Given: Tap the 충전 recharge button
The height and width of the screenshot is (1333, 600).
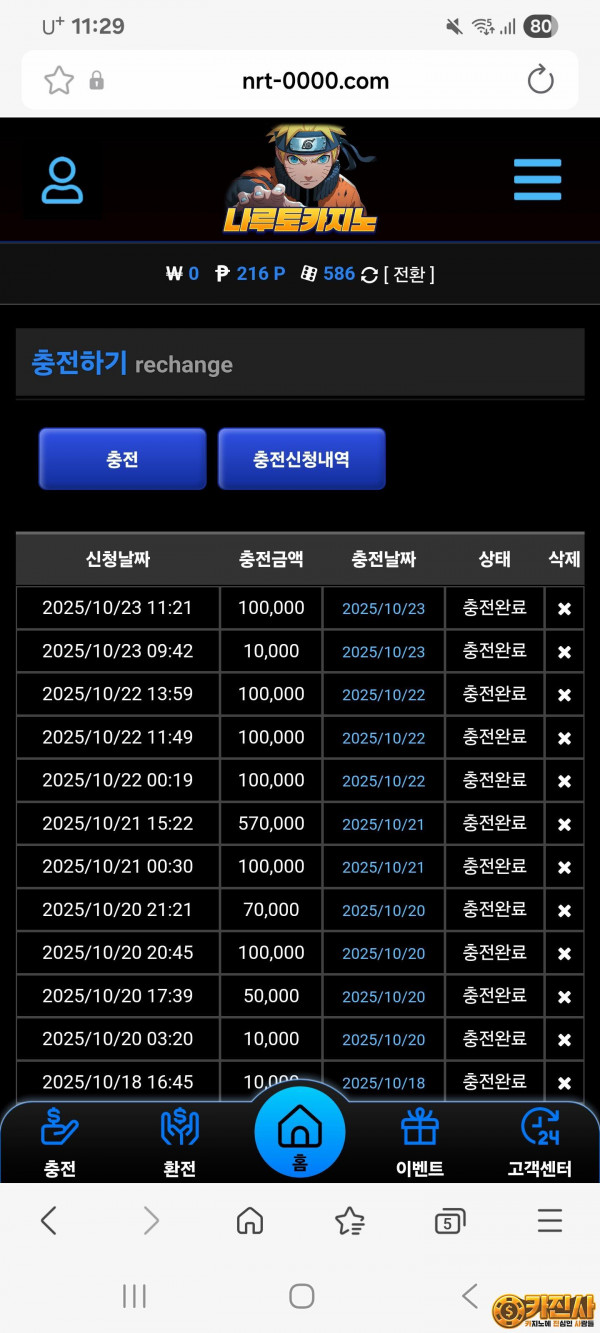Looking at the screenshot, I should (x=122, y=459).
